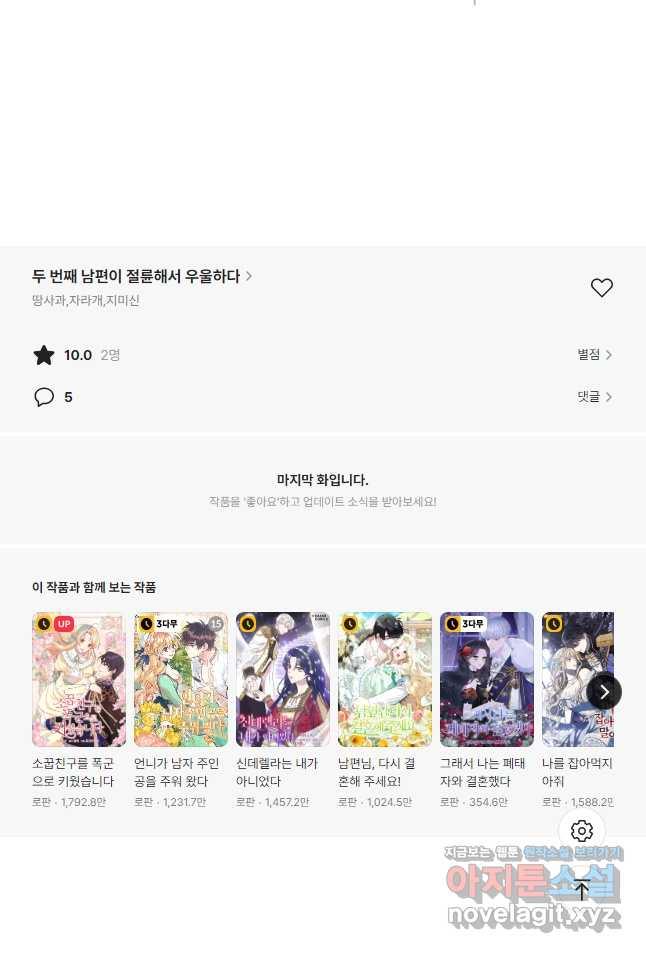Open 남편님, 다시 결혼해 주세요! cover
Image resolution: width=646 pixels, height=953 pixels.
384,679
